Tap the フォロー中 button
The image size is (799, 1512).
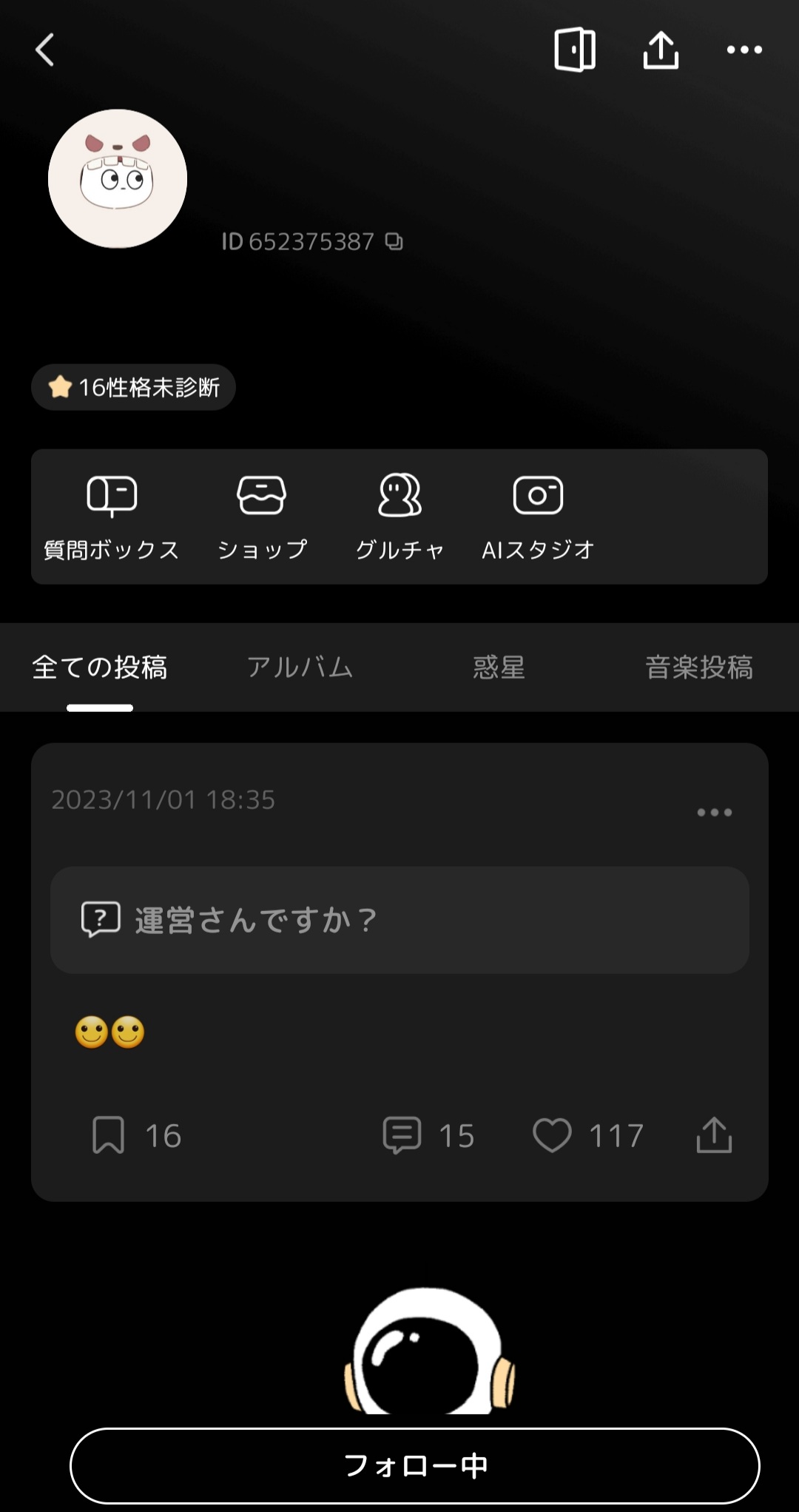414,1465
